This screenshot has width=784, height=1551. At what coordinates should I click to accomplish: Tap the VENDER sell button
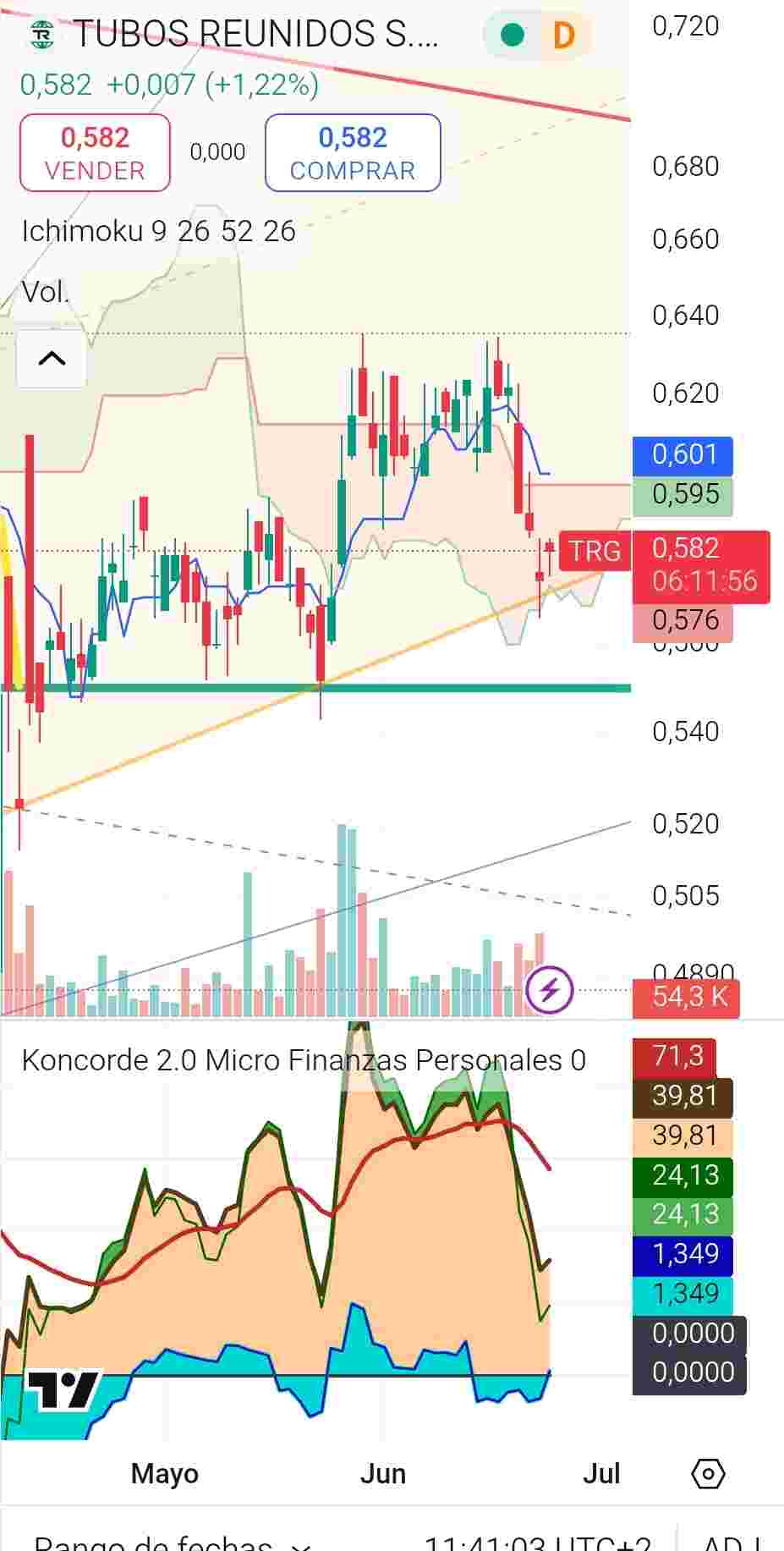click(95, 153)
